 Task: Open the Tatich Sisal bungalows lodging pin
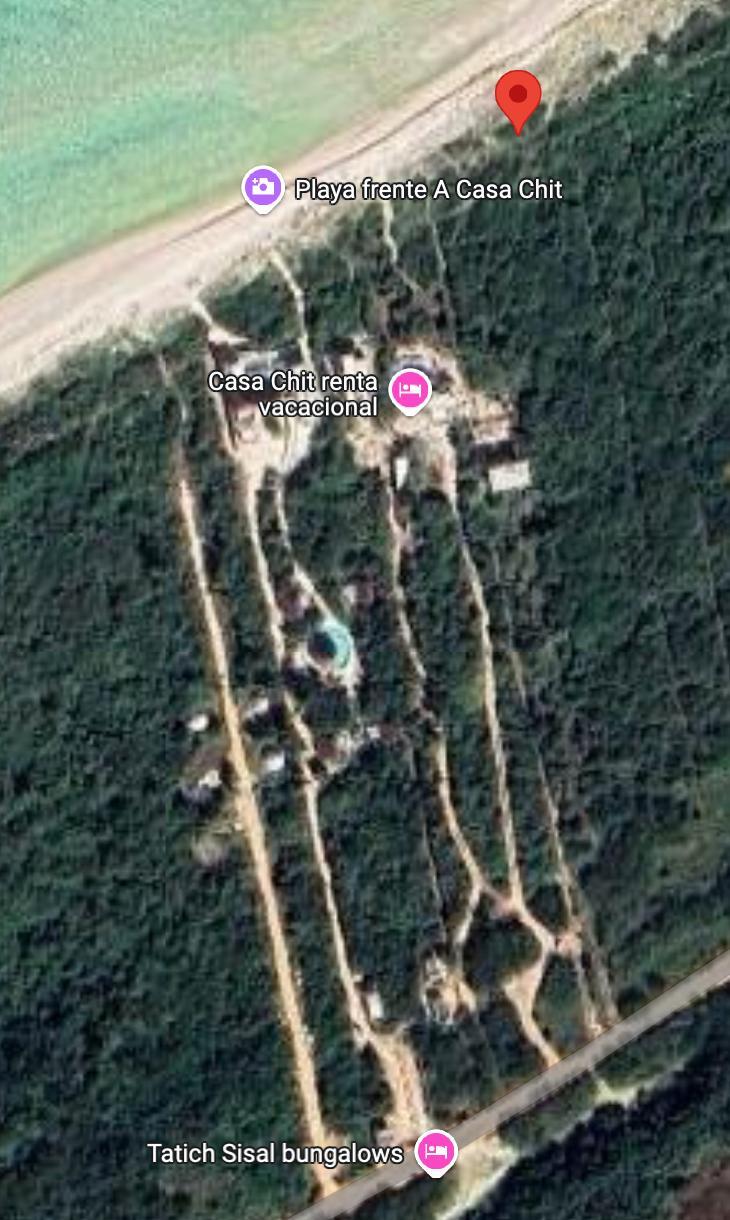[x=435, y=1151]
